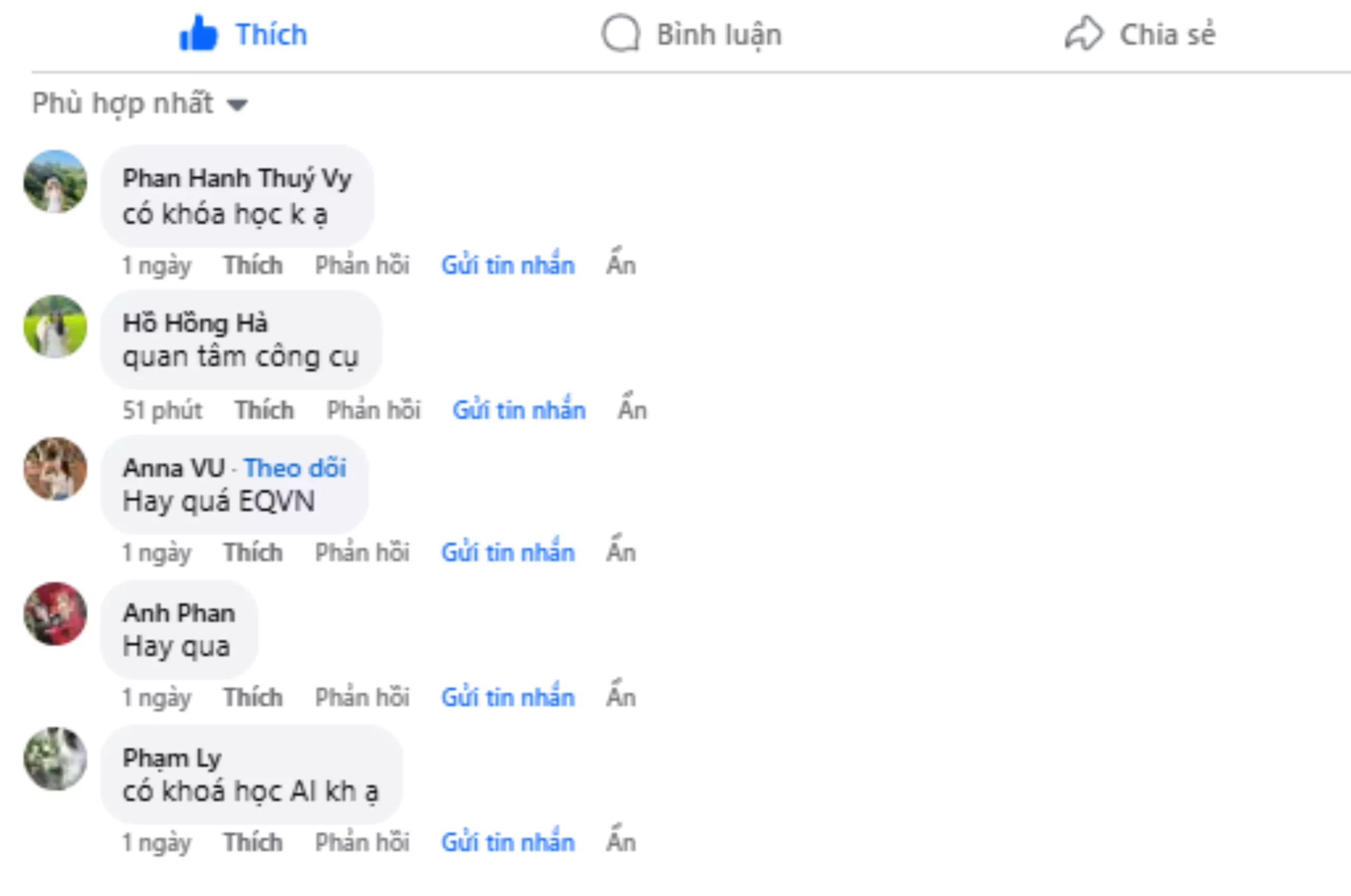Hide Hồ Hồng Hà's comment

(x=632, y=411)
